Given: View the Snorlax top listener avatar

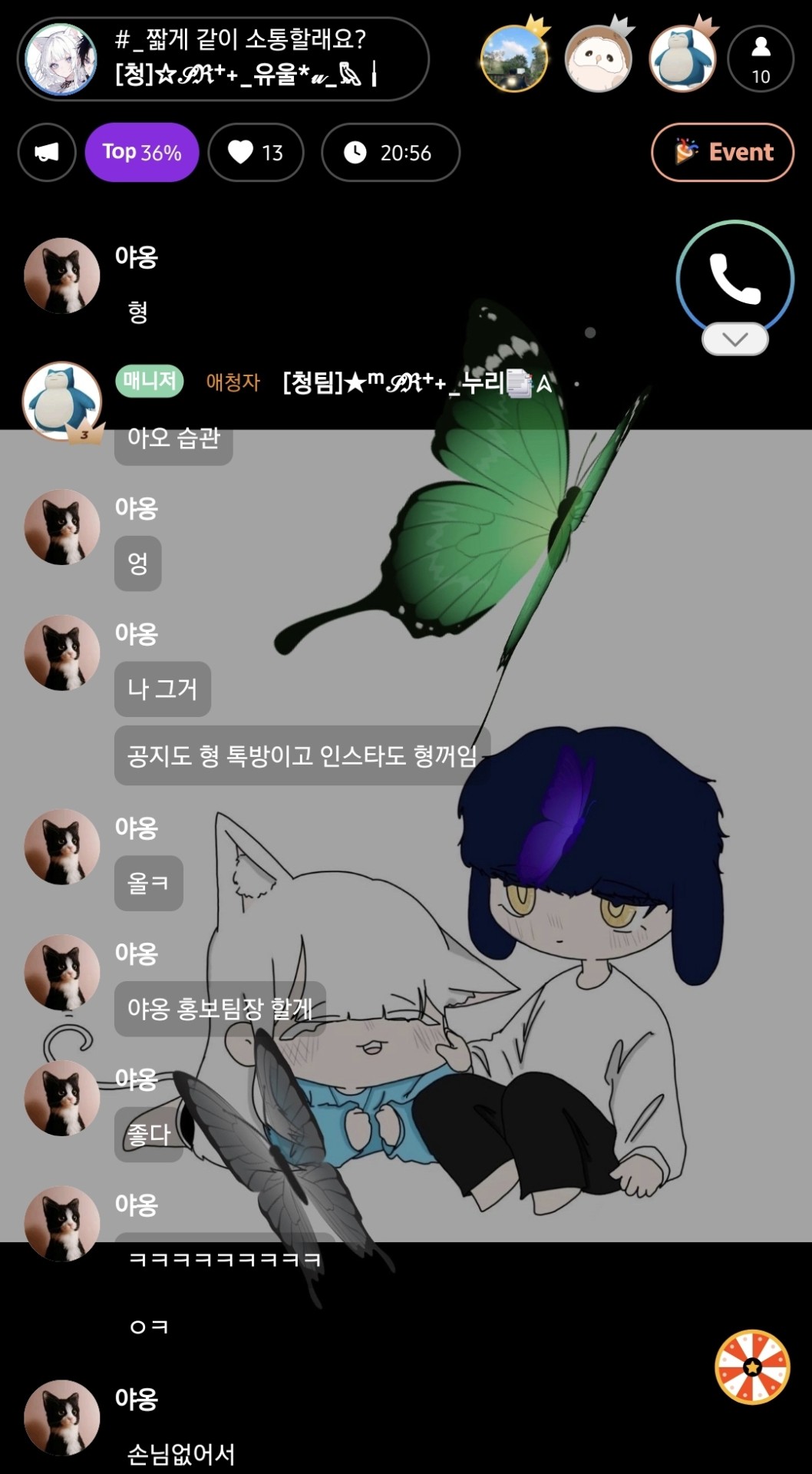Looking at the screenshot, I should (x=682, y=59).
